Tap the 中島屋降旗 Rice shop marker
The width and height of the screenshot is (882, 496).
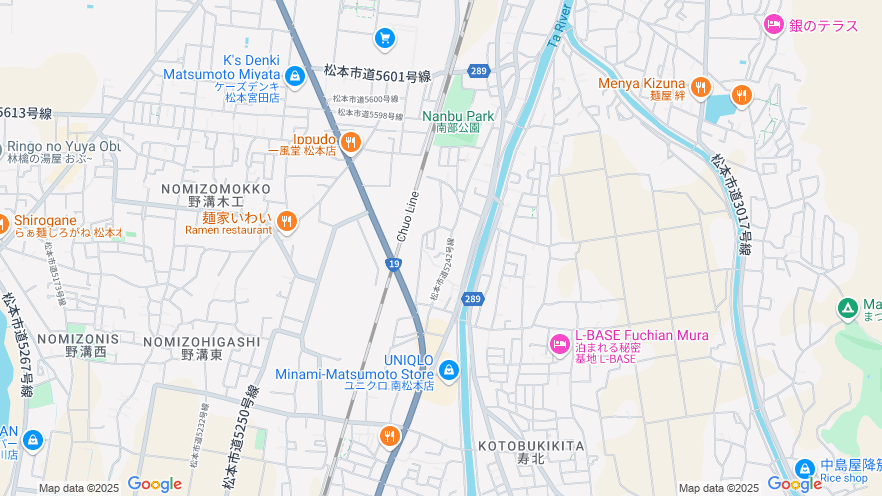coord(805,469)
